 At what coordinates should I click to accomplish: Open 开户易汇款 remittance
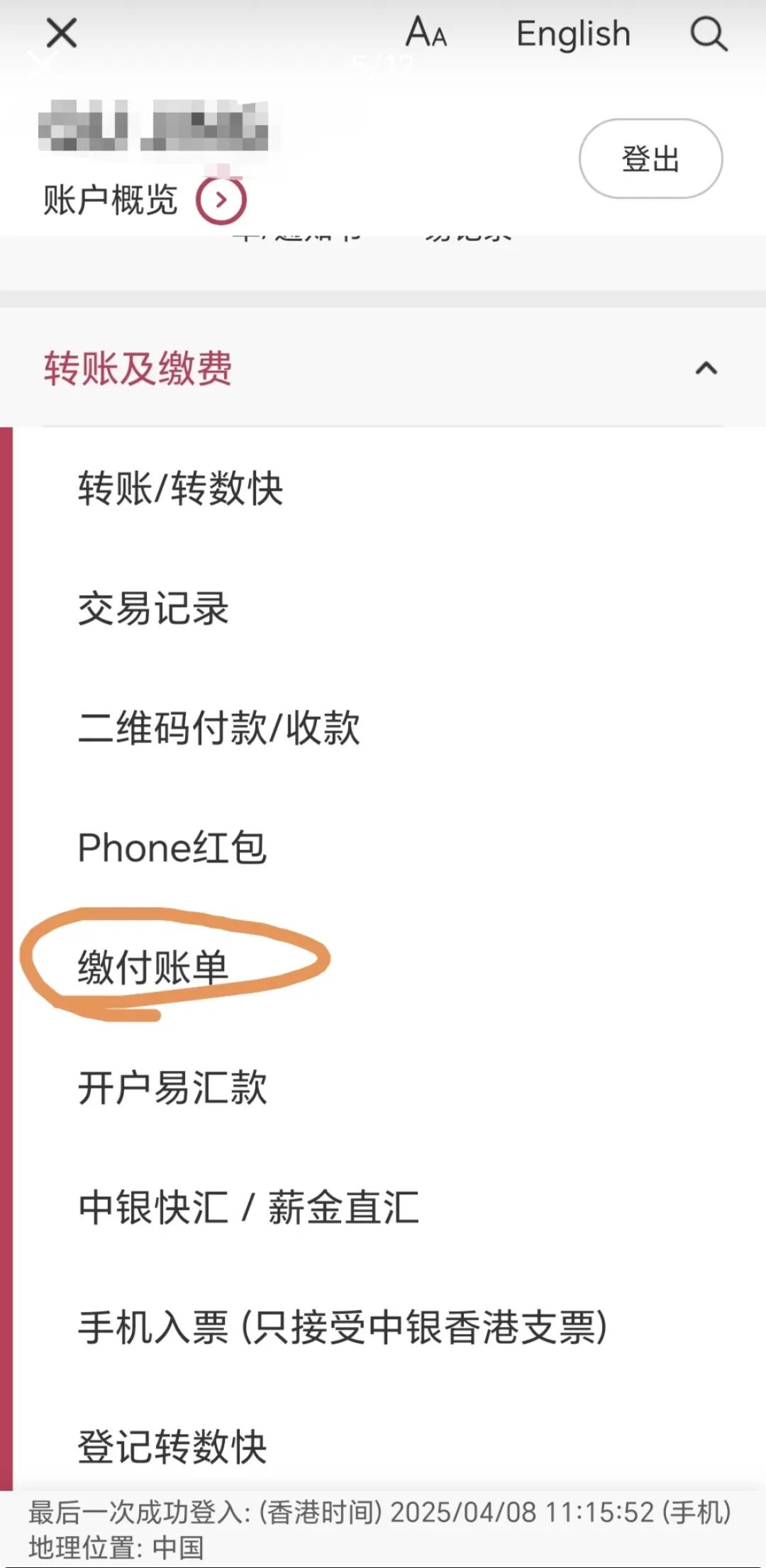pos(172,1086)
